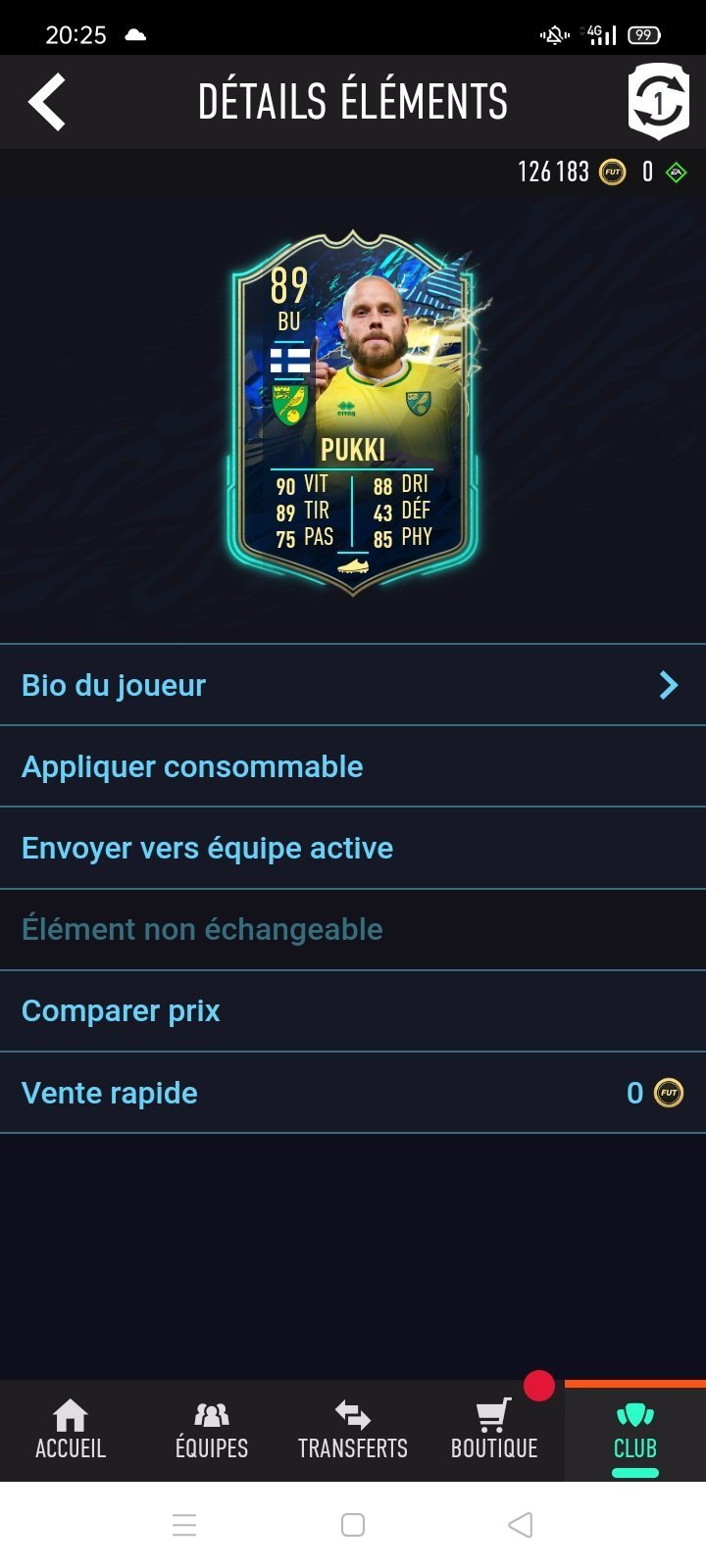Switch to the Accueil tab
This screenshot has height=1568, width=706.
(71, 1430)
